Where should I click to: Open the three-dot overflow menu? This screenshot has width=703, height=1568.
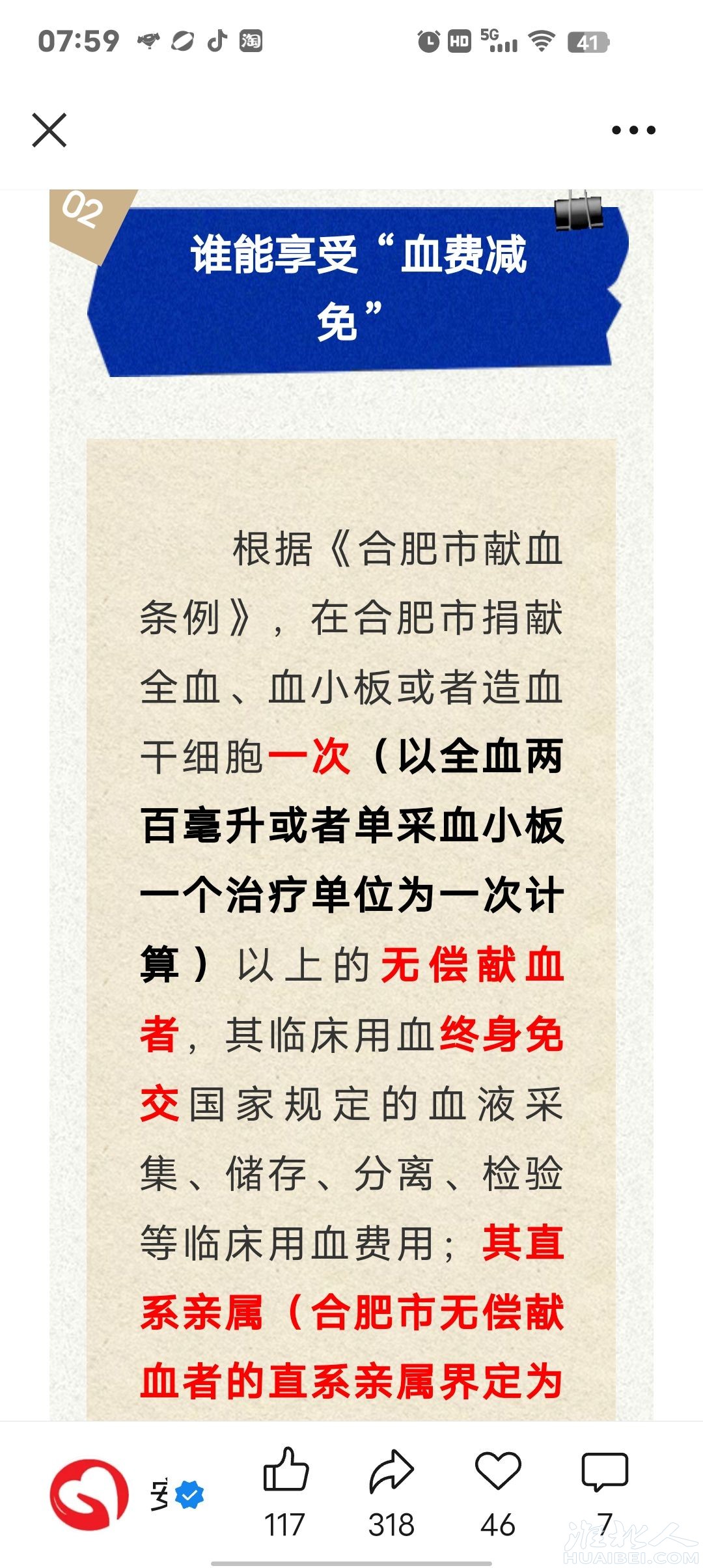633,130
